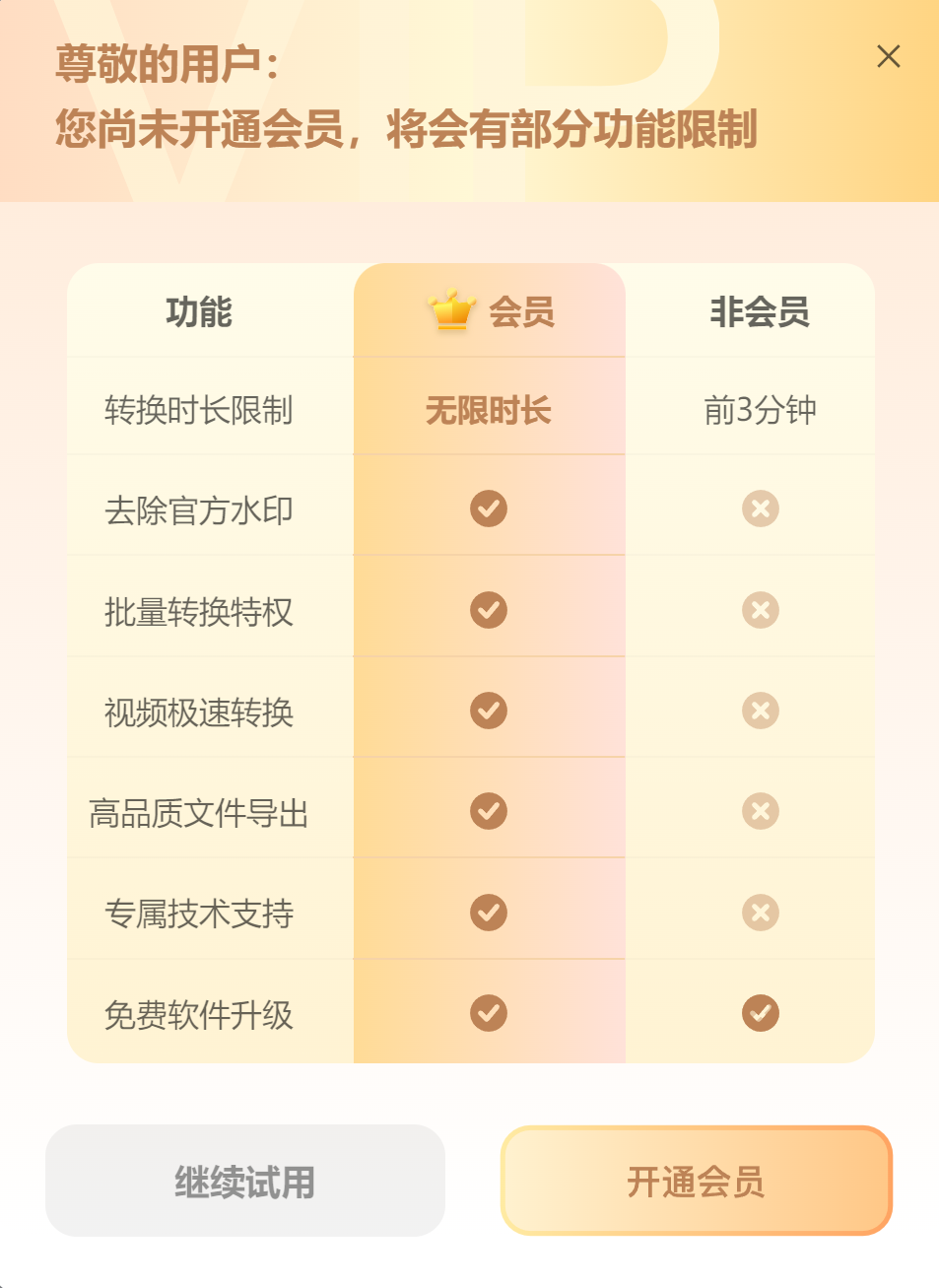939x1288 pixels.
Task: Choose 继续试用 to keep trial mode
Action: 243,1180
